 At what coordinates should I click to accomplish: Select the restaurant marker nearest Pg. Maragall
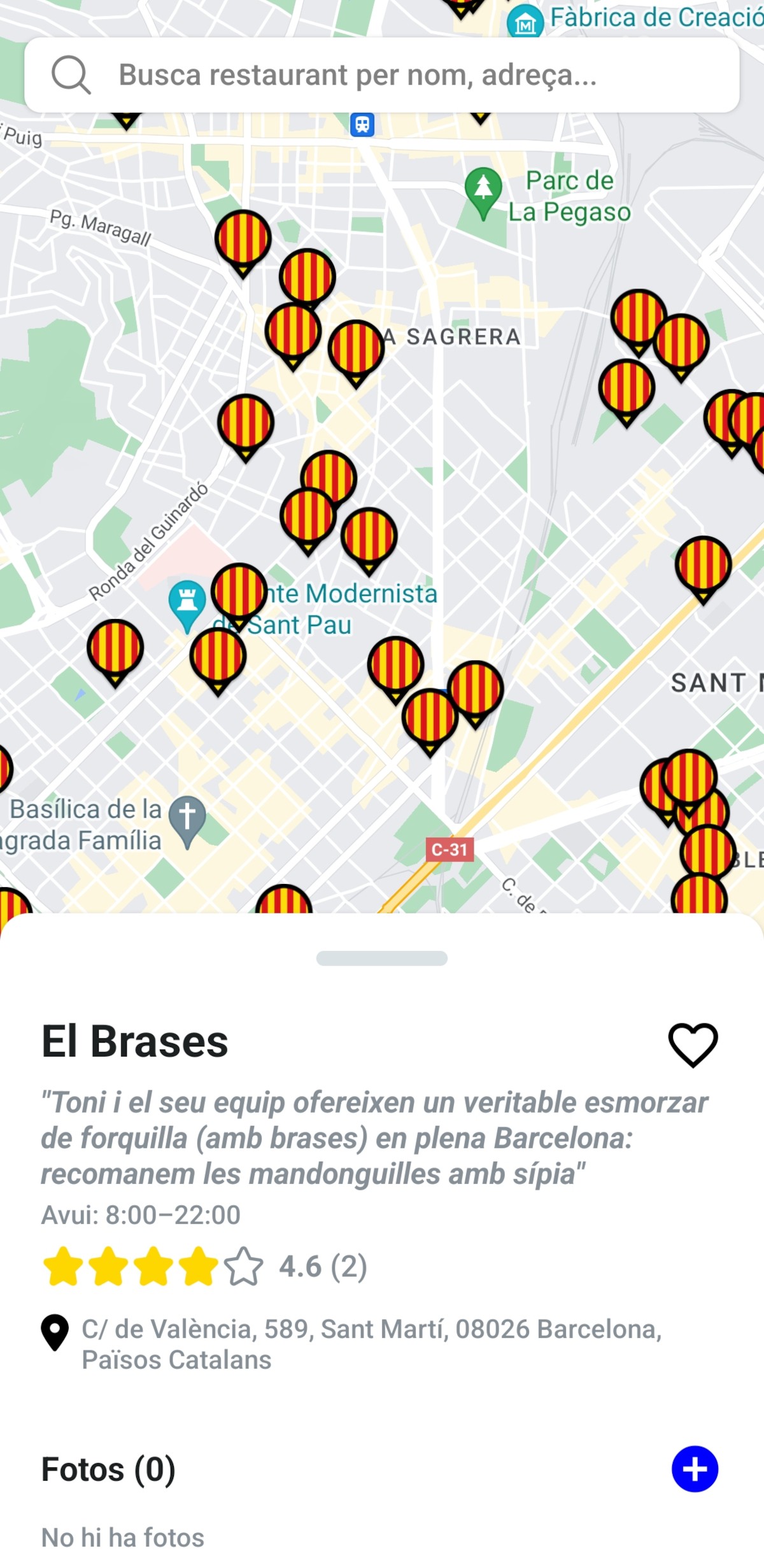pyautogui.click(x=243, y=239)
